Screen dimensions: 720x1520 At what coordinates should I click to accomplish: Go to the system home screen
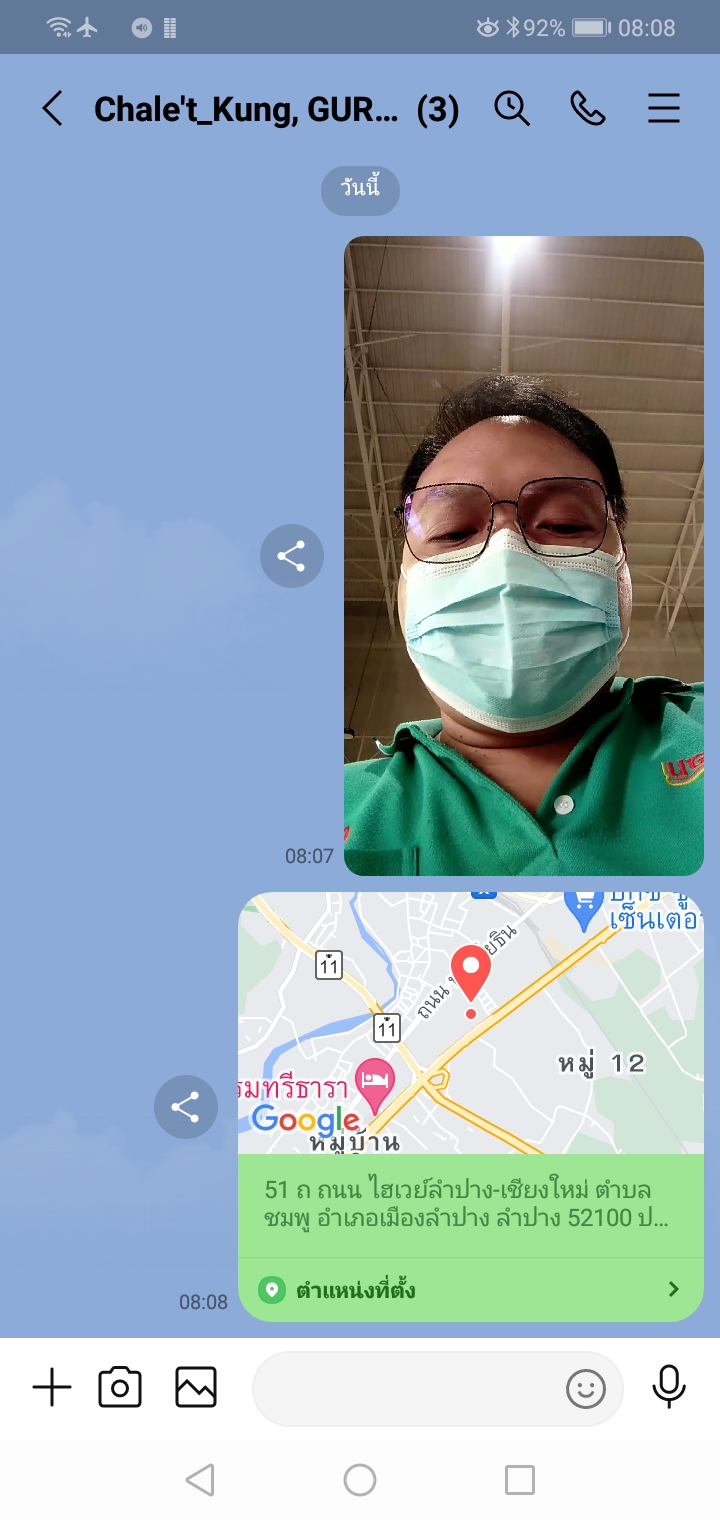pyautogui.click(x=360, y=1480)
